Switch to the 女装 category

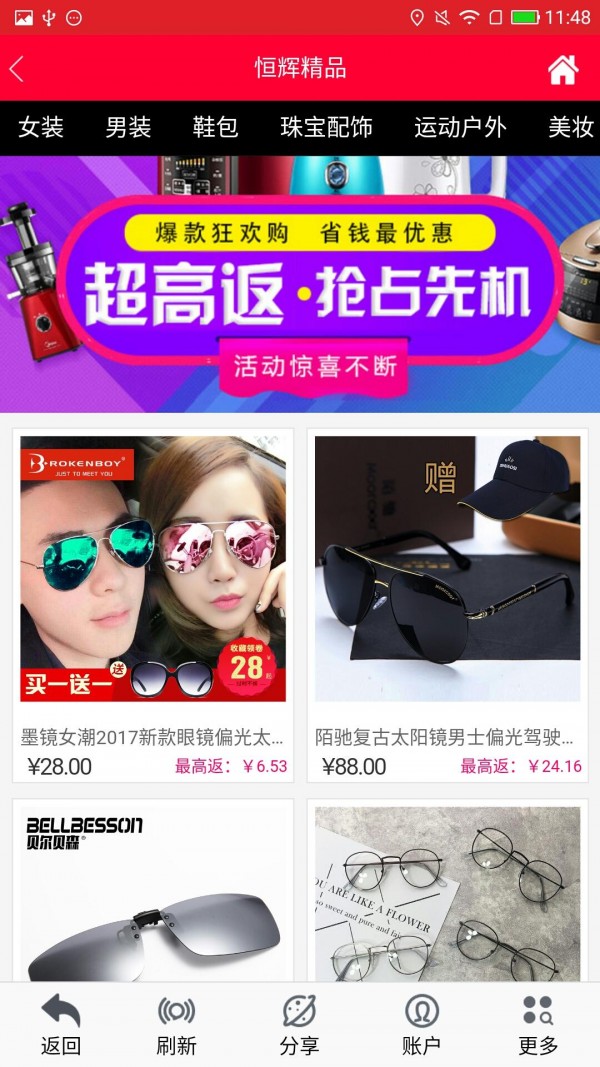[41, 128]
